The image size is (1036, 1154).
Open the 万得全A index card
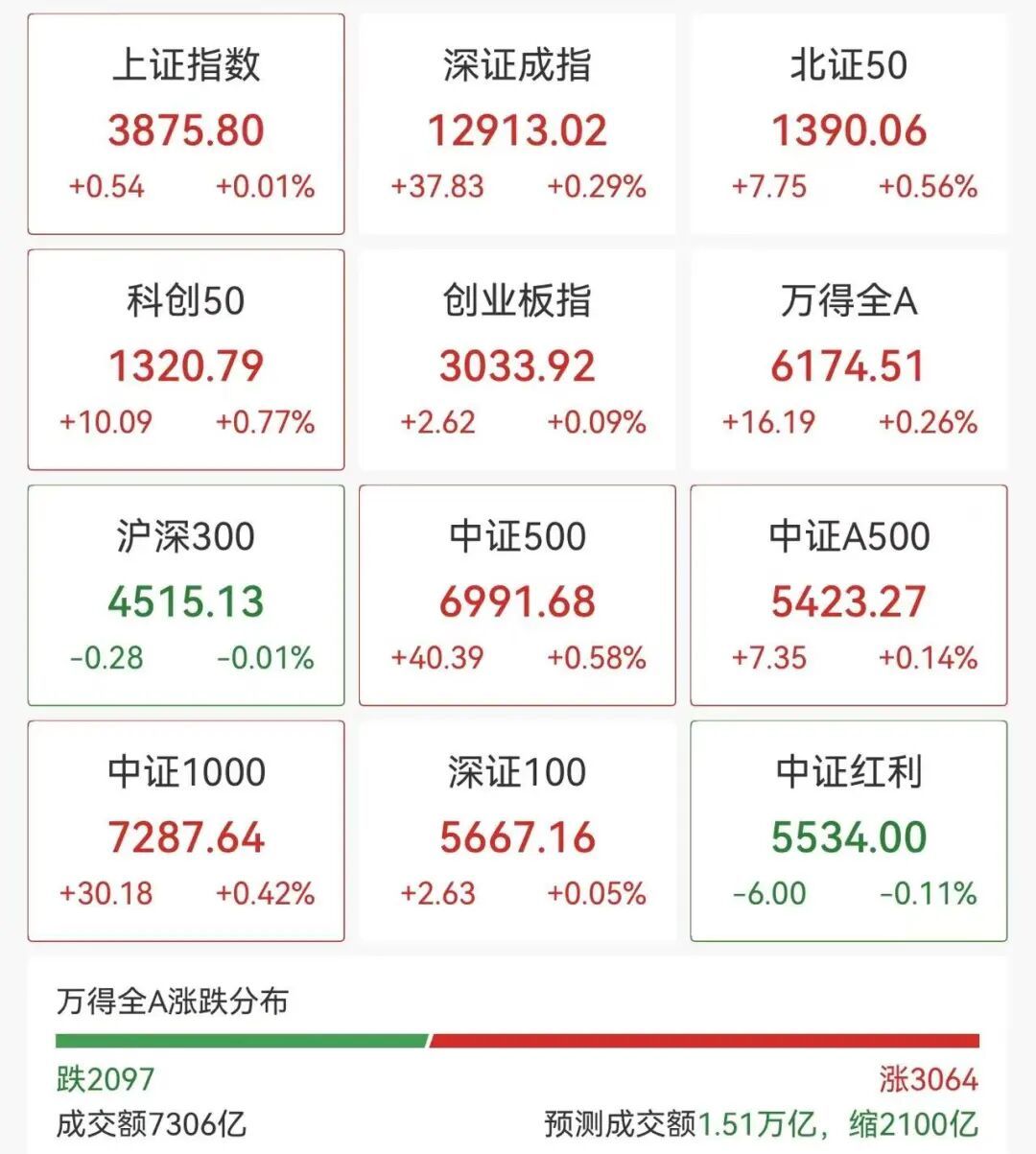click(x=849, y=360)
